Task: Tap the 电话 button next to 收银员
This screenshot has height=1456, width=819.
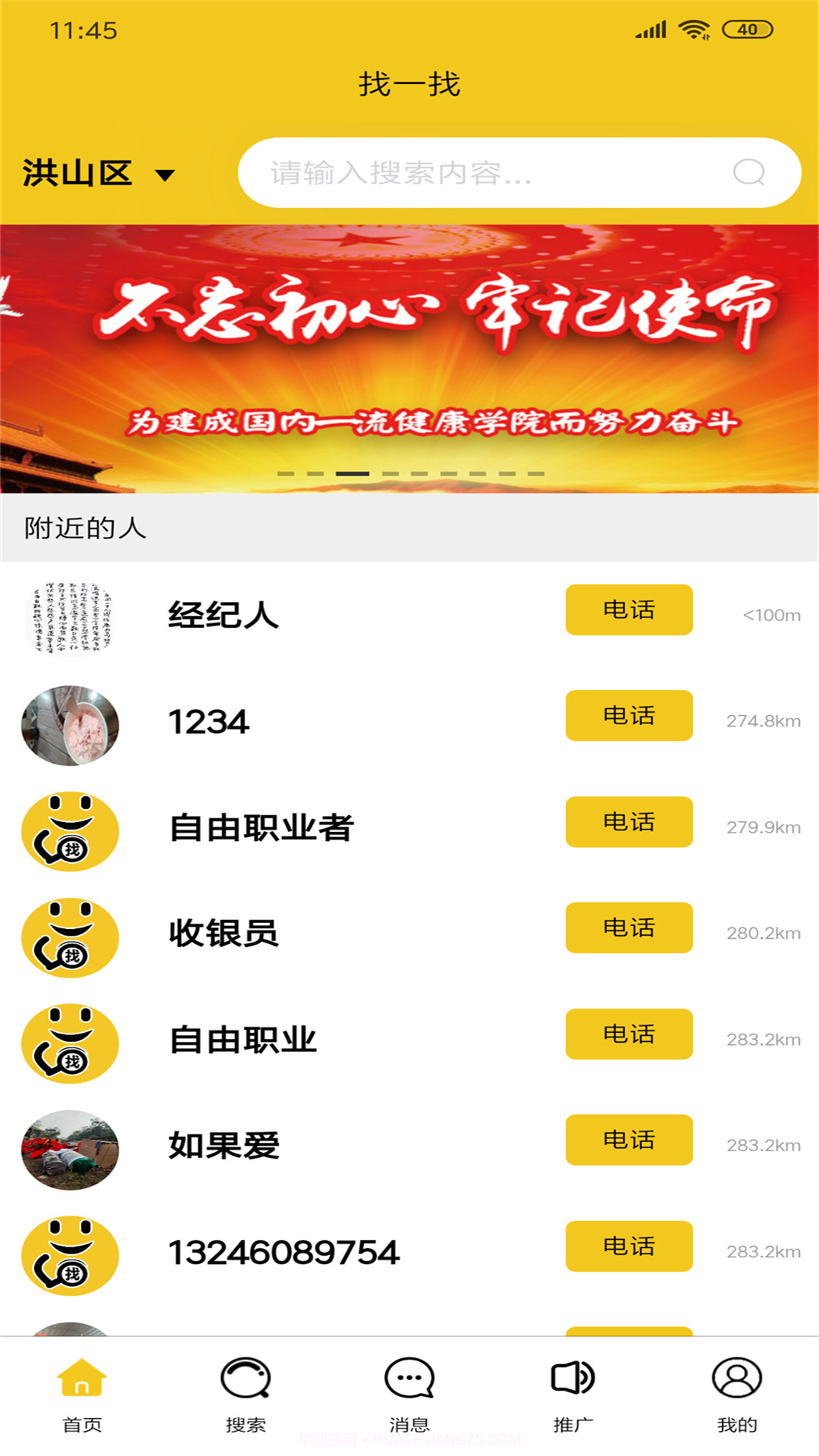Action: (629, 928)
